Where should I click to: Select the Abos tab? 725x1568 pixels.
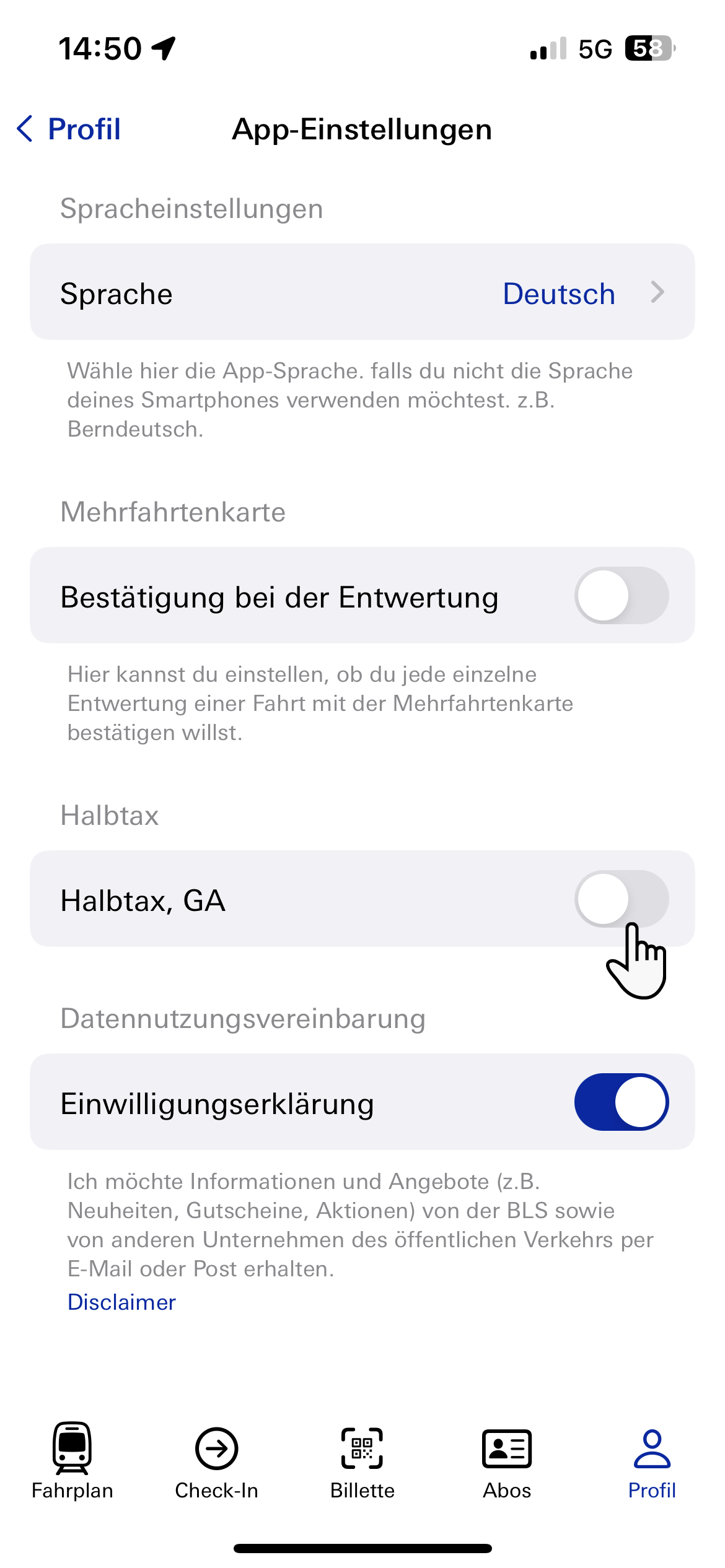point(507,1460)
